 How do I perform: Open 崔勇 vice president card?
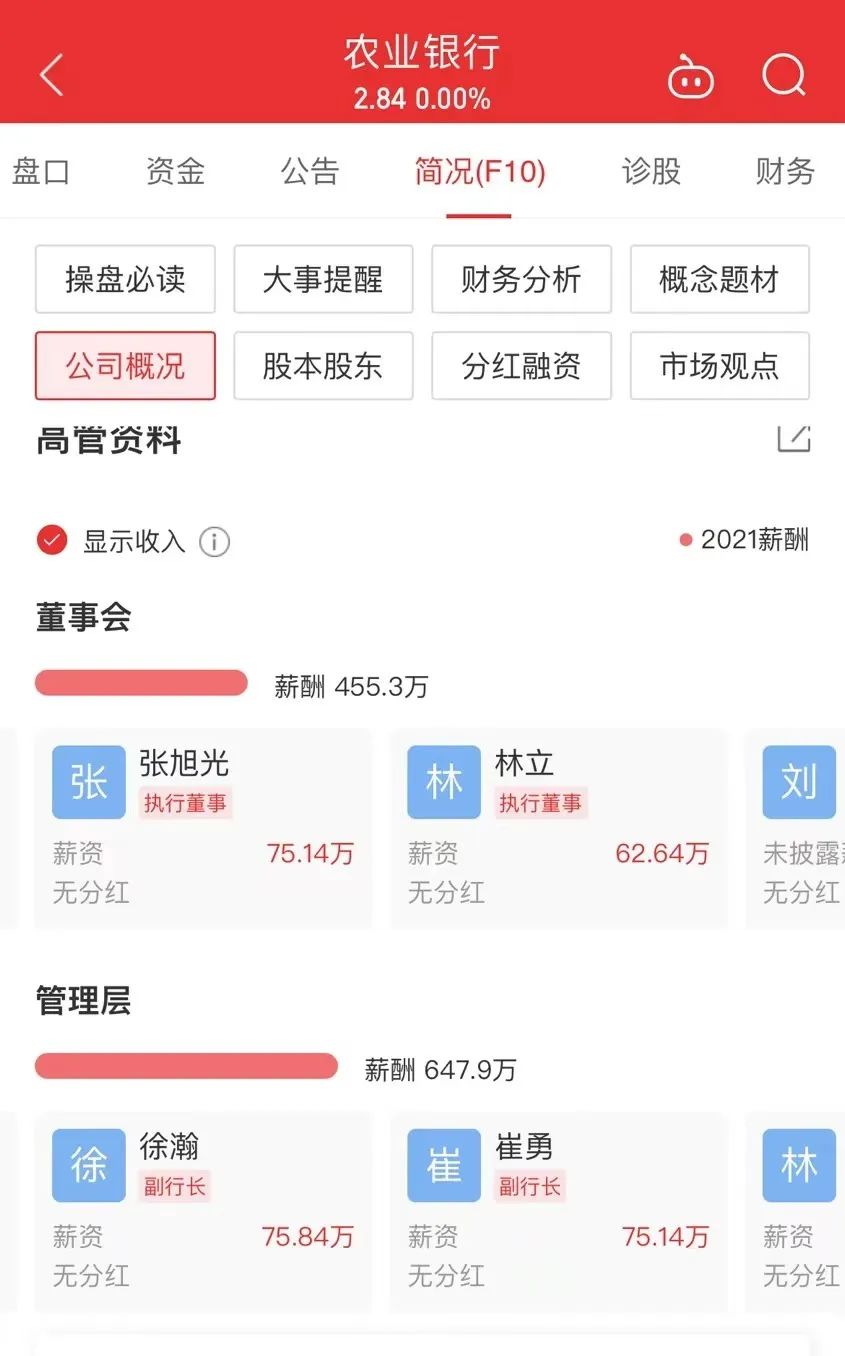tap(558, 1212)
